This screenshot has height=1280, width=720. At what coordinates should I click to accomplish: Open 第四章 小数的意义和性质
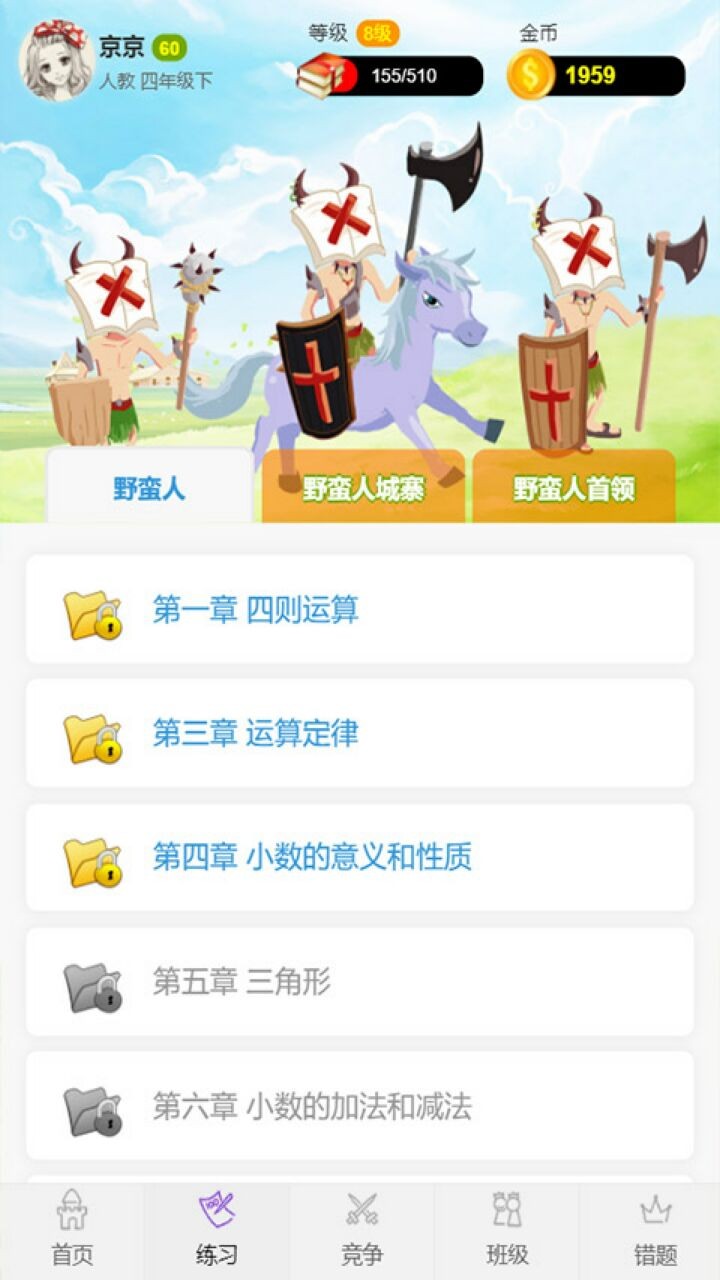[360, 857]
